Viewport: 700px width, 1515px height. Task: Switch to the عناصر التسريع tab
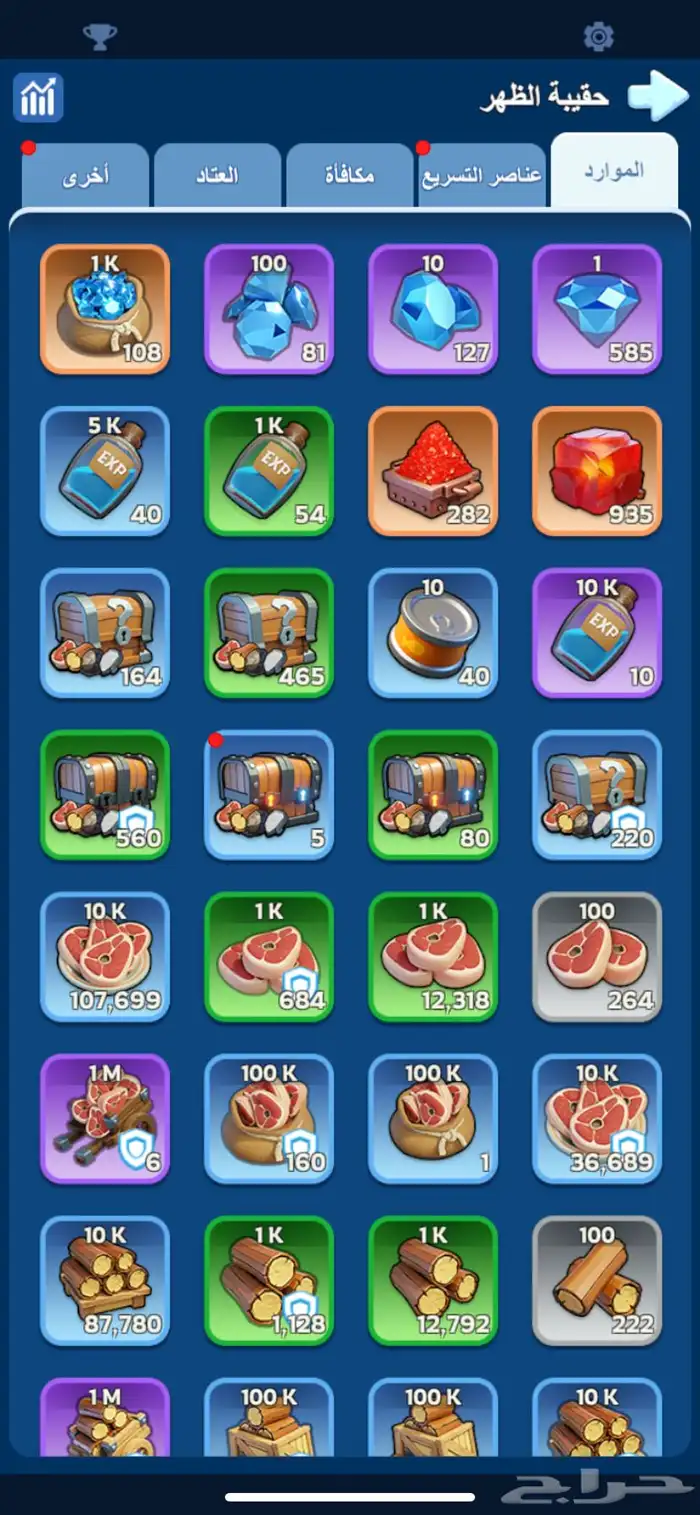click(x=482, y=175)
